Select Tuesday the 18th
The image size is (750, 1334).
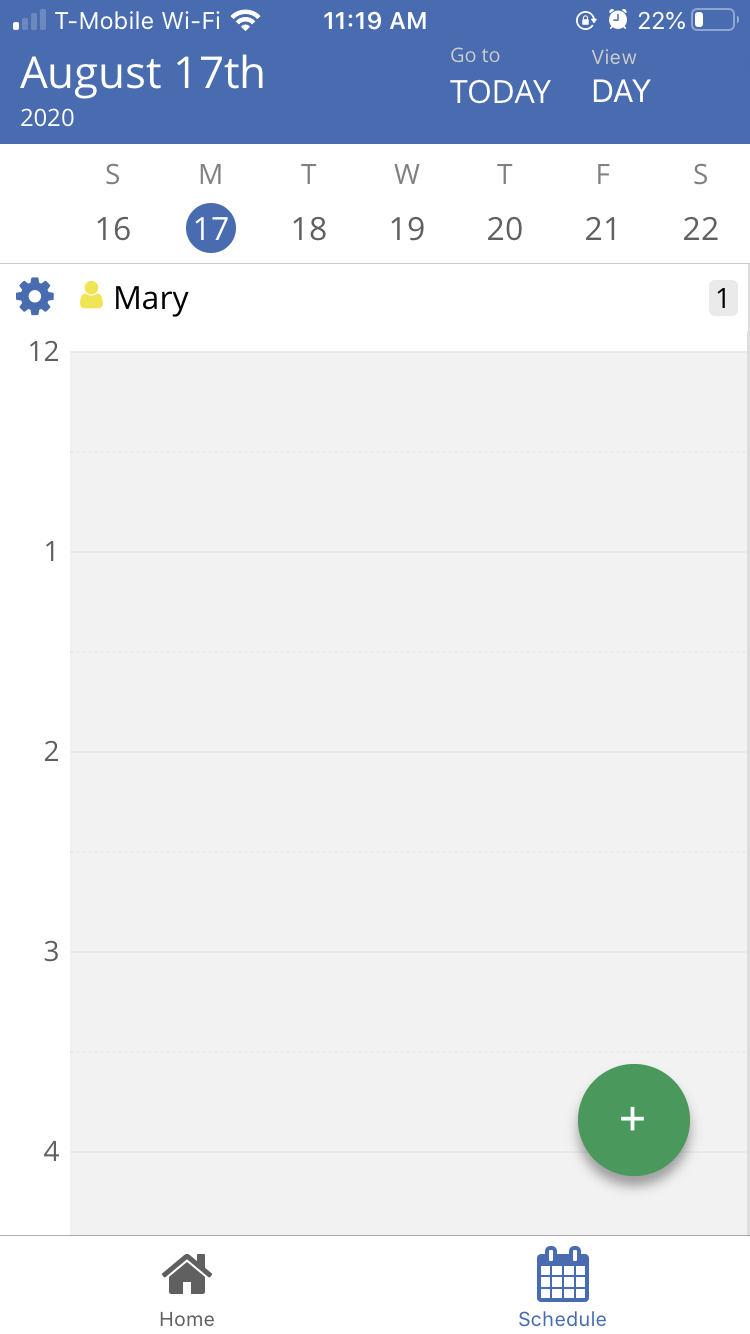tap(309, 228)
